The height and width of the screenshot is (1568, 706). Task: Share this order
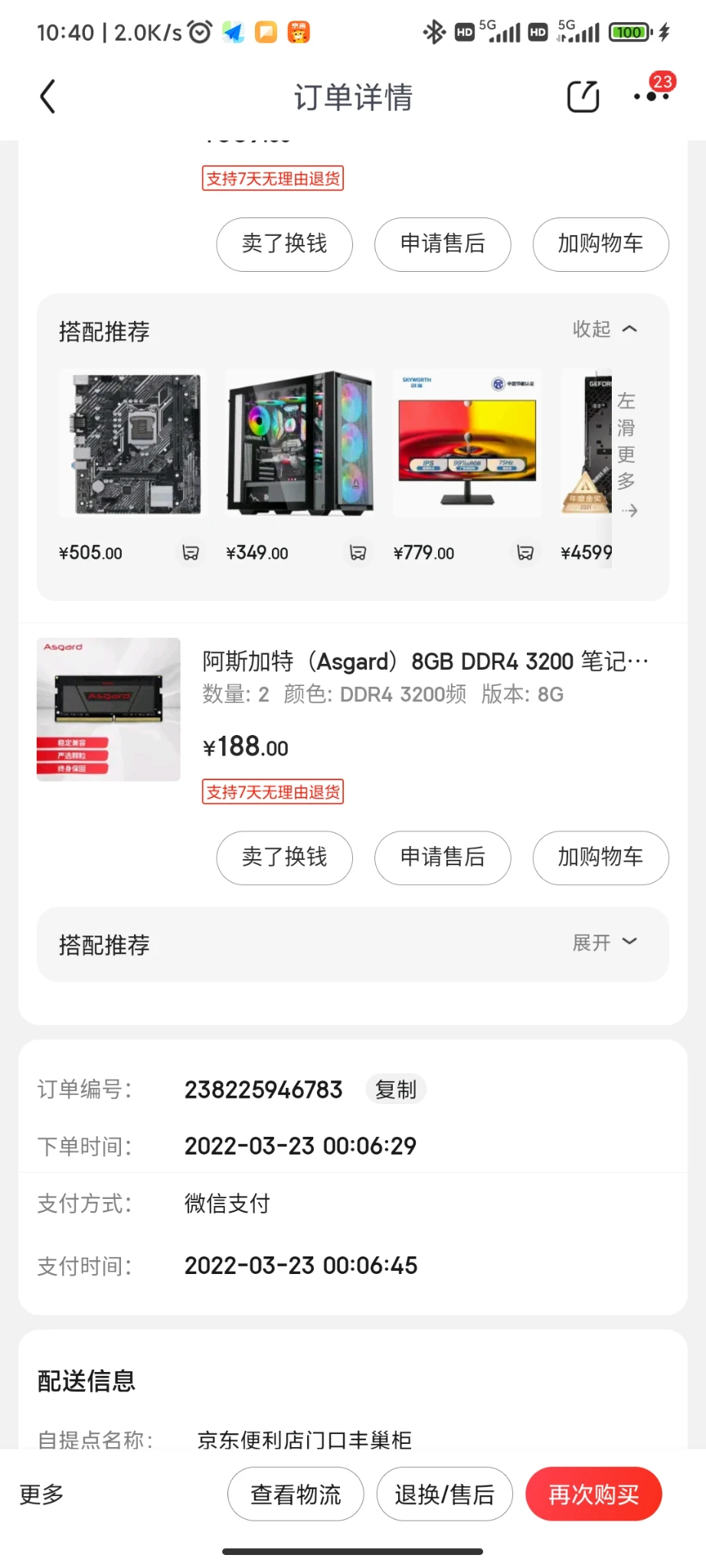583,96
